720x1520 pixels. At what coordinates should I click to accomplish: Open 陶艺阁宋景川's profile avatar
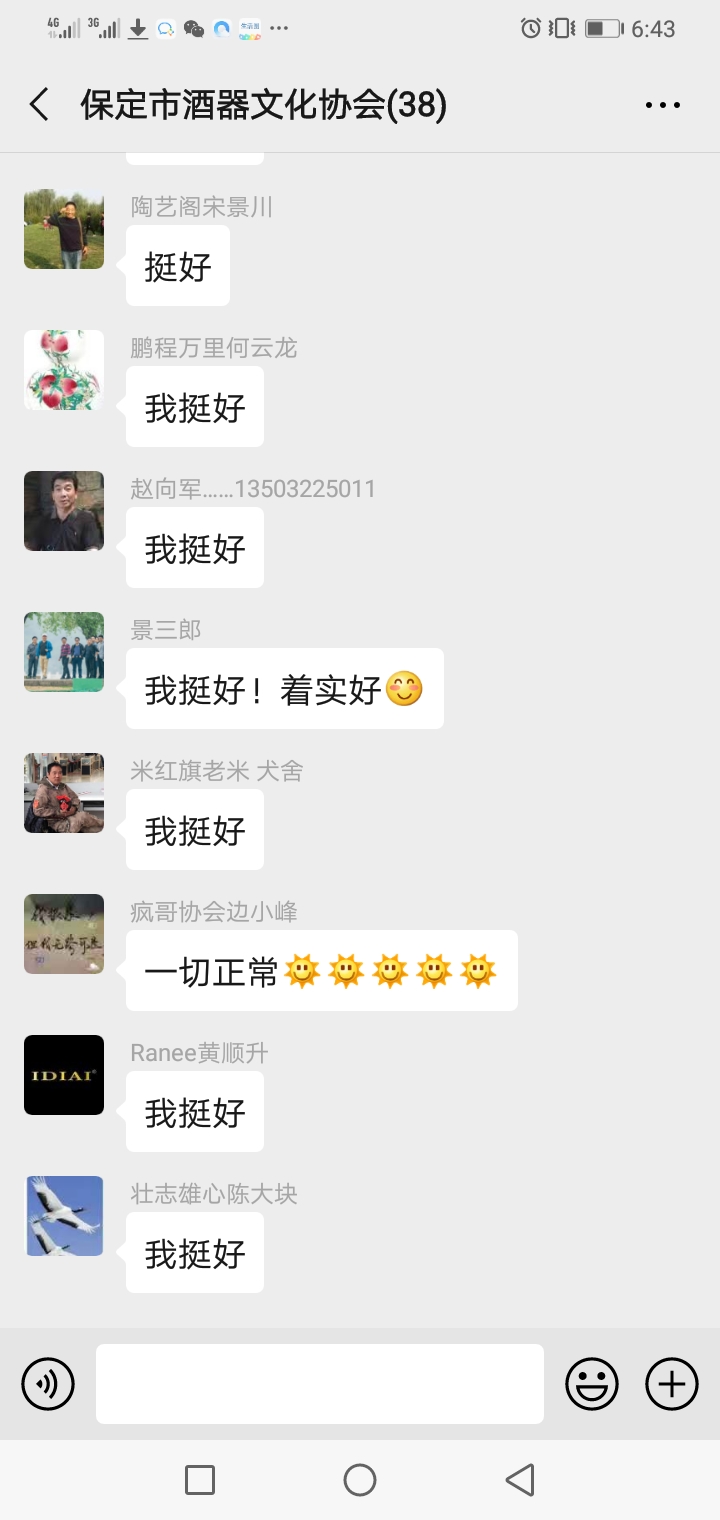tap(64, 229)
